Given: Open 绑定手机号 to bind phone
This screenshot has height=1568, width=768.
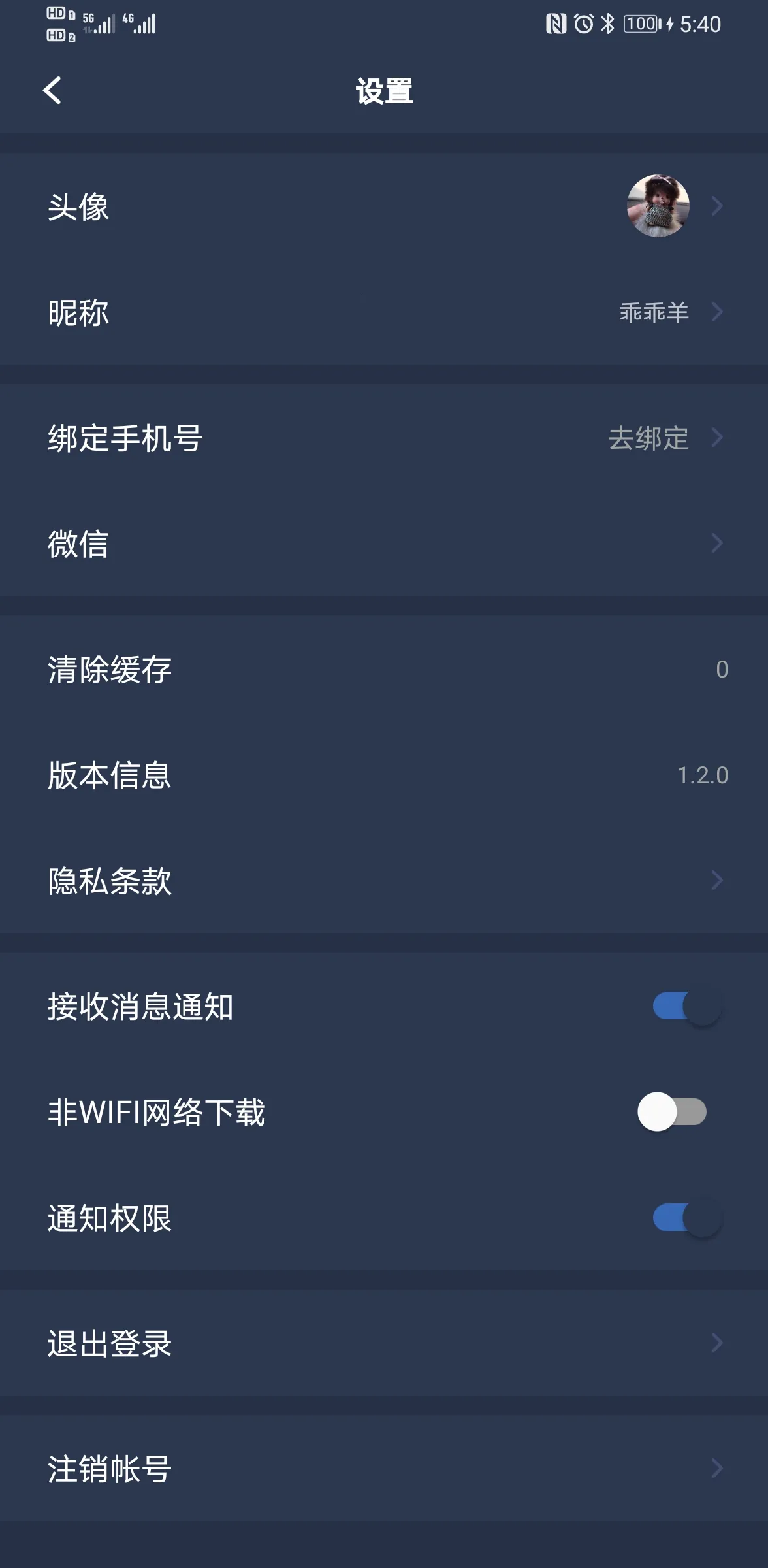Looking at the screenshot, I should pos(384,438).
